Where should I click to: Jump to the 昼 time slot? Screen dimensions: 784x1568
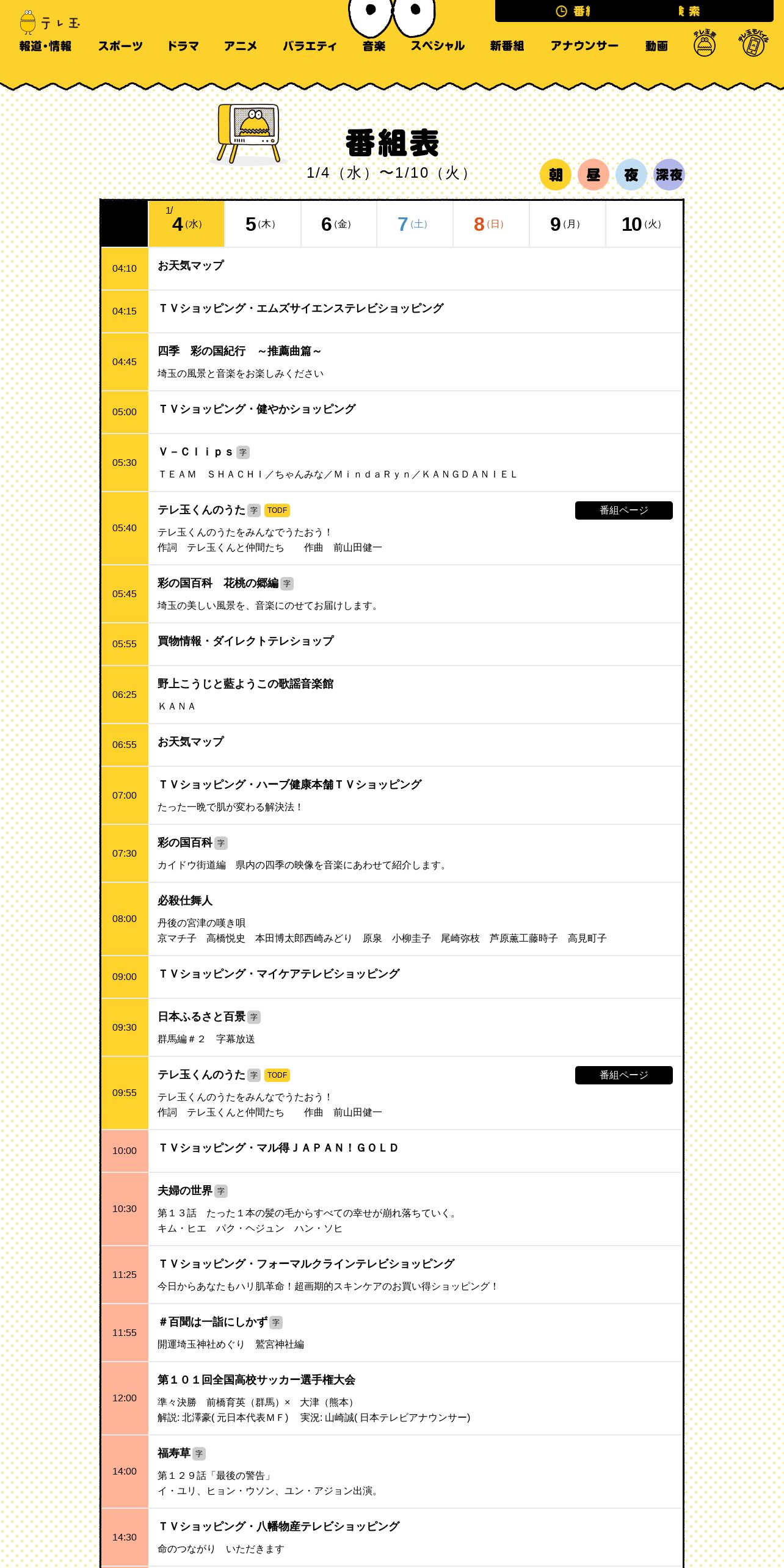(x=593, y=175)
